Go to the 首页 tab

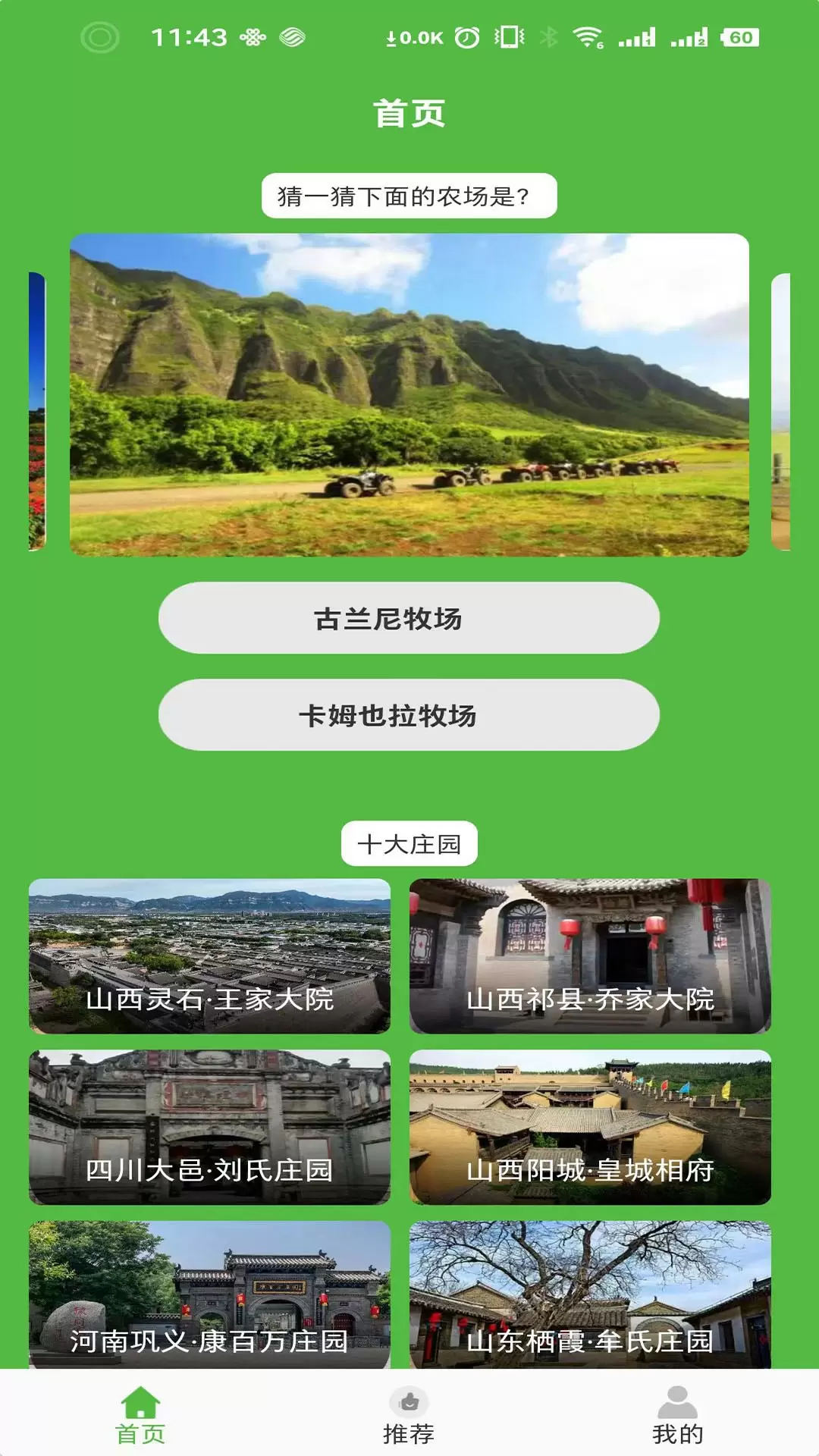coord(140,1415)
